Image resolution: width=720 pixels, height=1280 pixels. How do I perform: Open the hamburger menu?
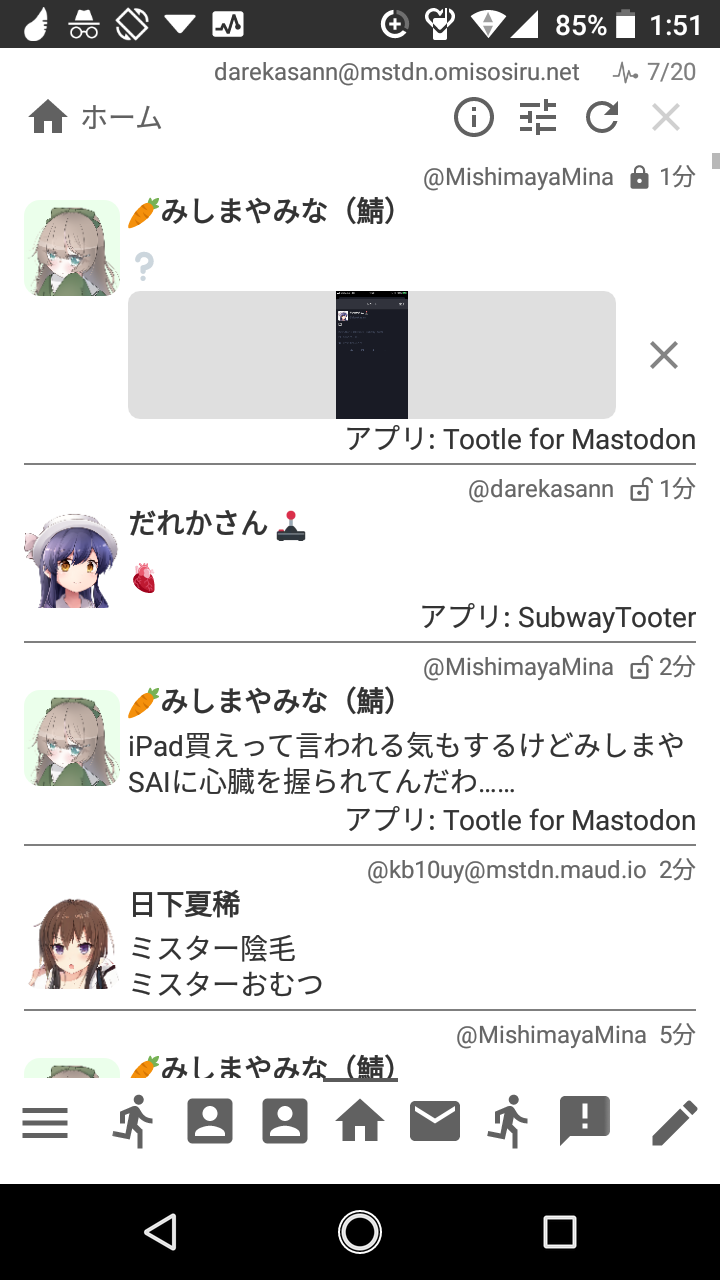[x=45, y=1122]
